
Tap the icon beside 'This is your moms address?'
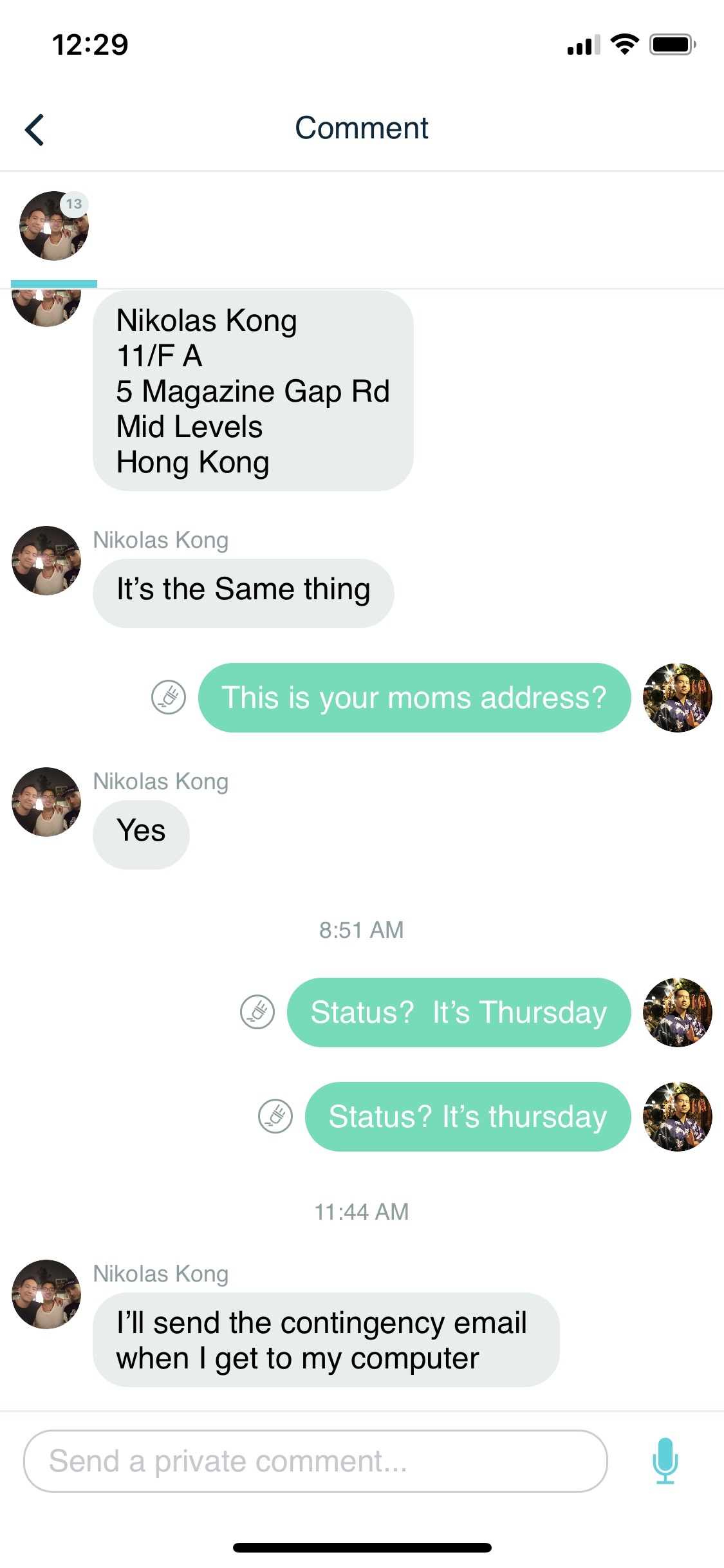[x=169, y=698]
